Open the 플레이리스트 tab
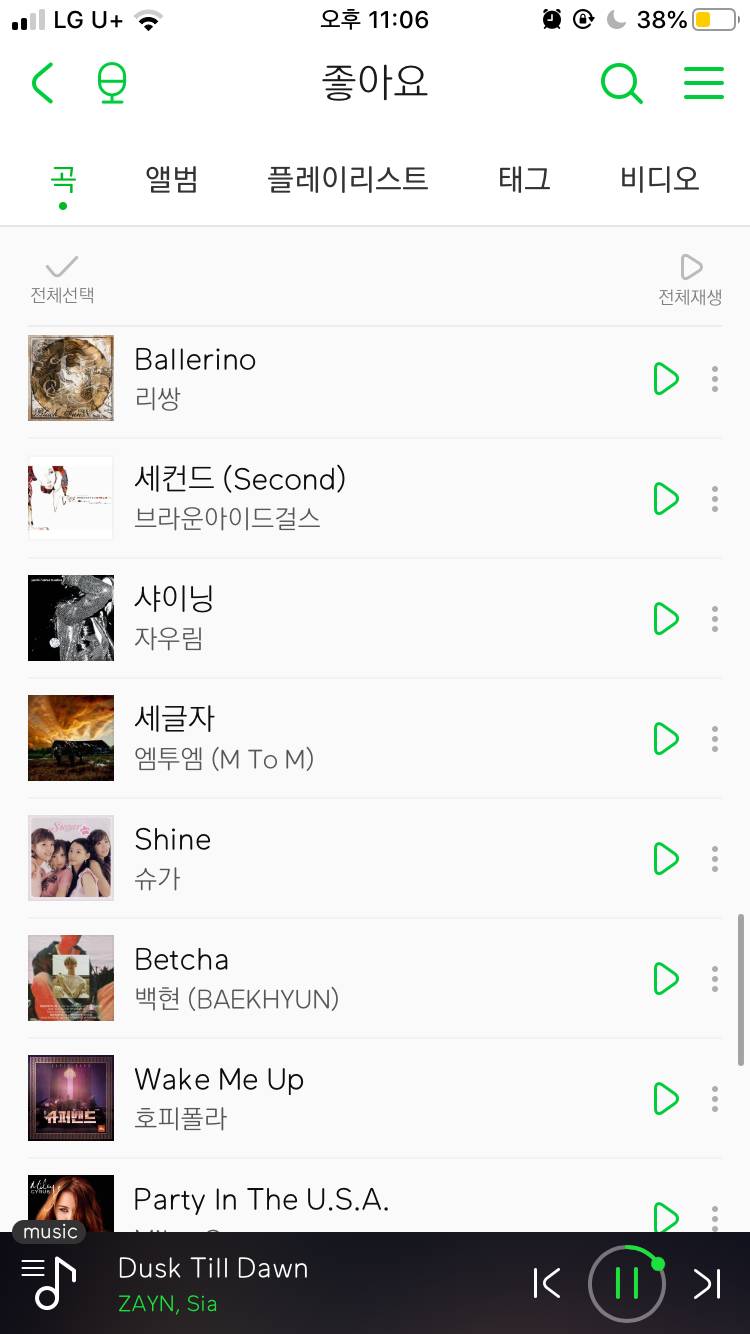 (x=347, y=178)
